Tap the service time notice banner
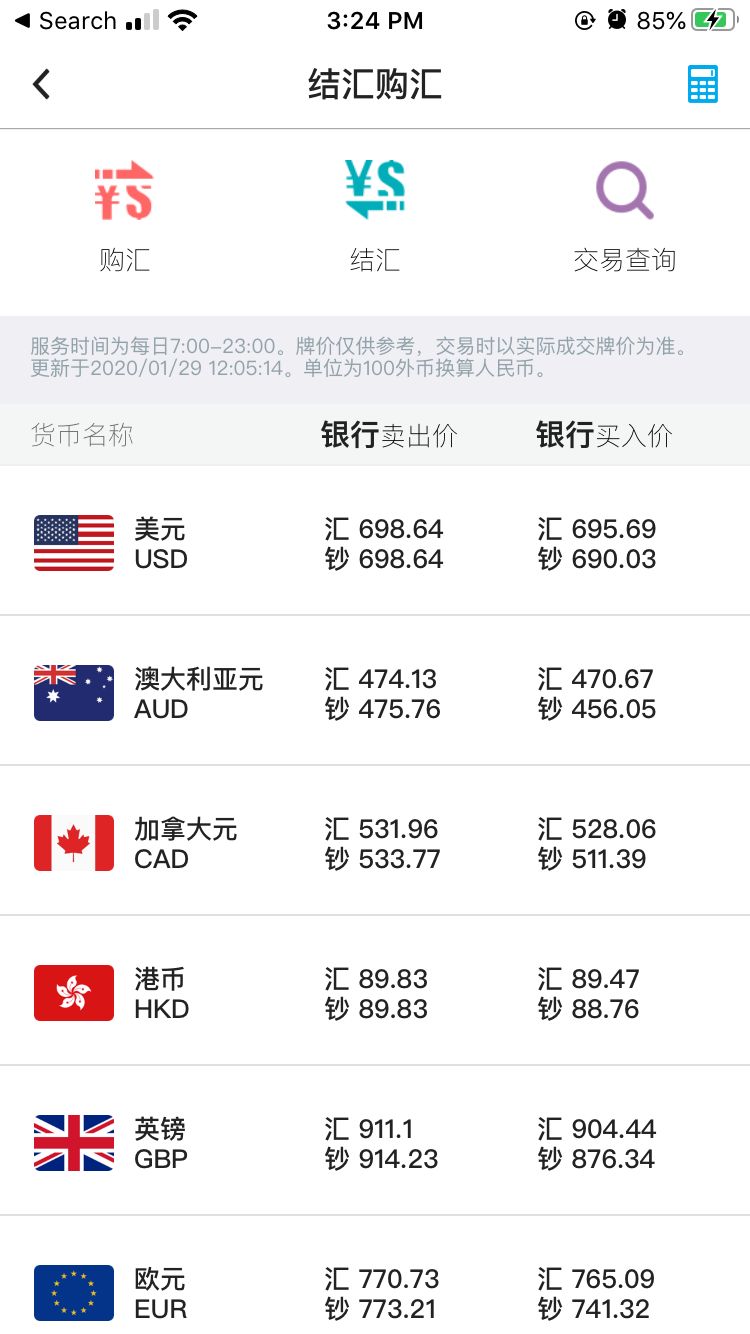This screenshot has height=1334, width=750. tap(375, 360)
